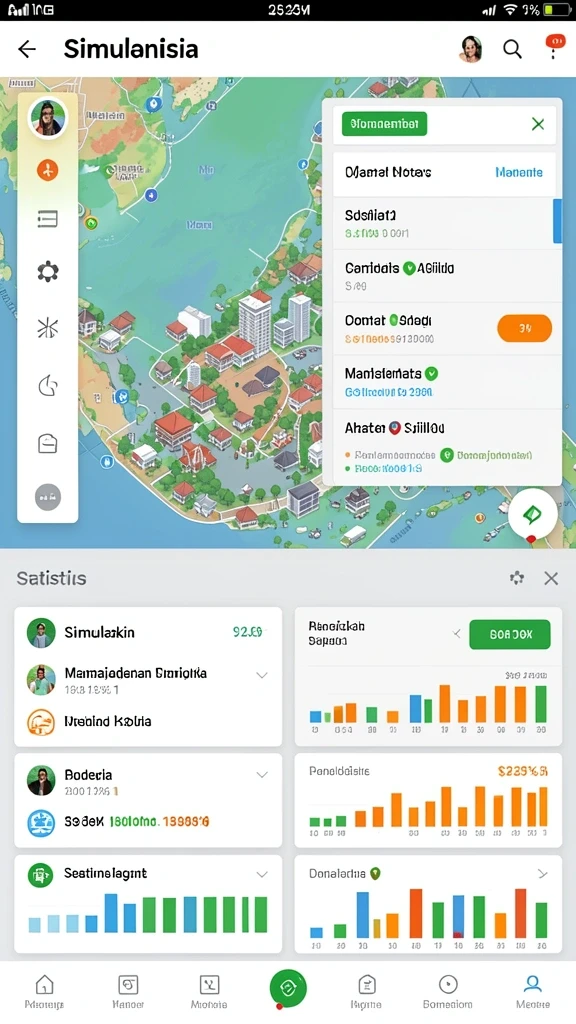
Task: Switch to the Meette tab in the bottom bar
Action: (x=533, y=992)
